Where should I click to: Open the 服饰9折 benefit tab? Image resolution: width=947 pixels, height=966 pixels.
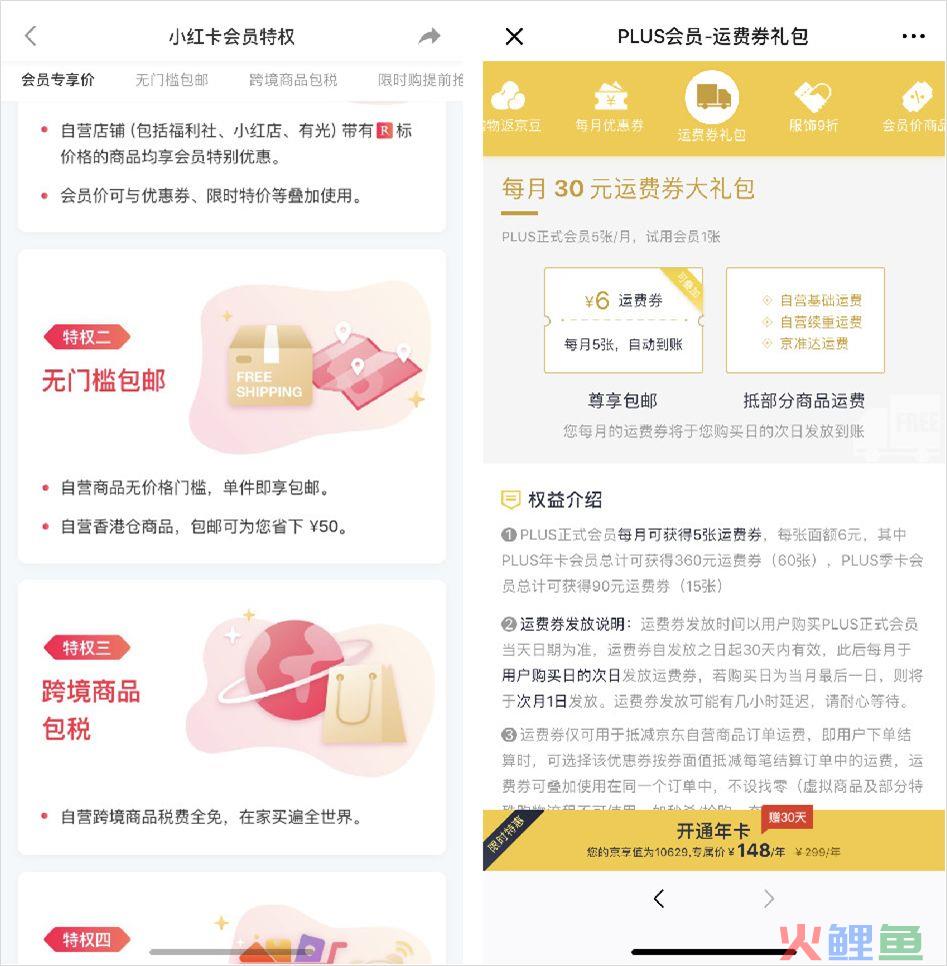pyautogui.click(x=812, y=107)
